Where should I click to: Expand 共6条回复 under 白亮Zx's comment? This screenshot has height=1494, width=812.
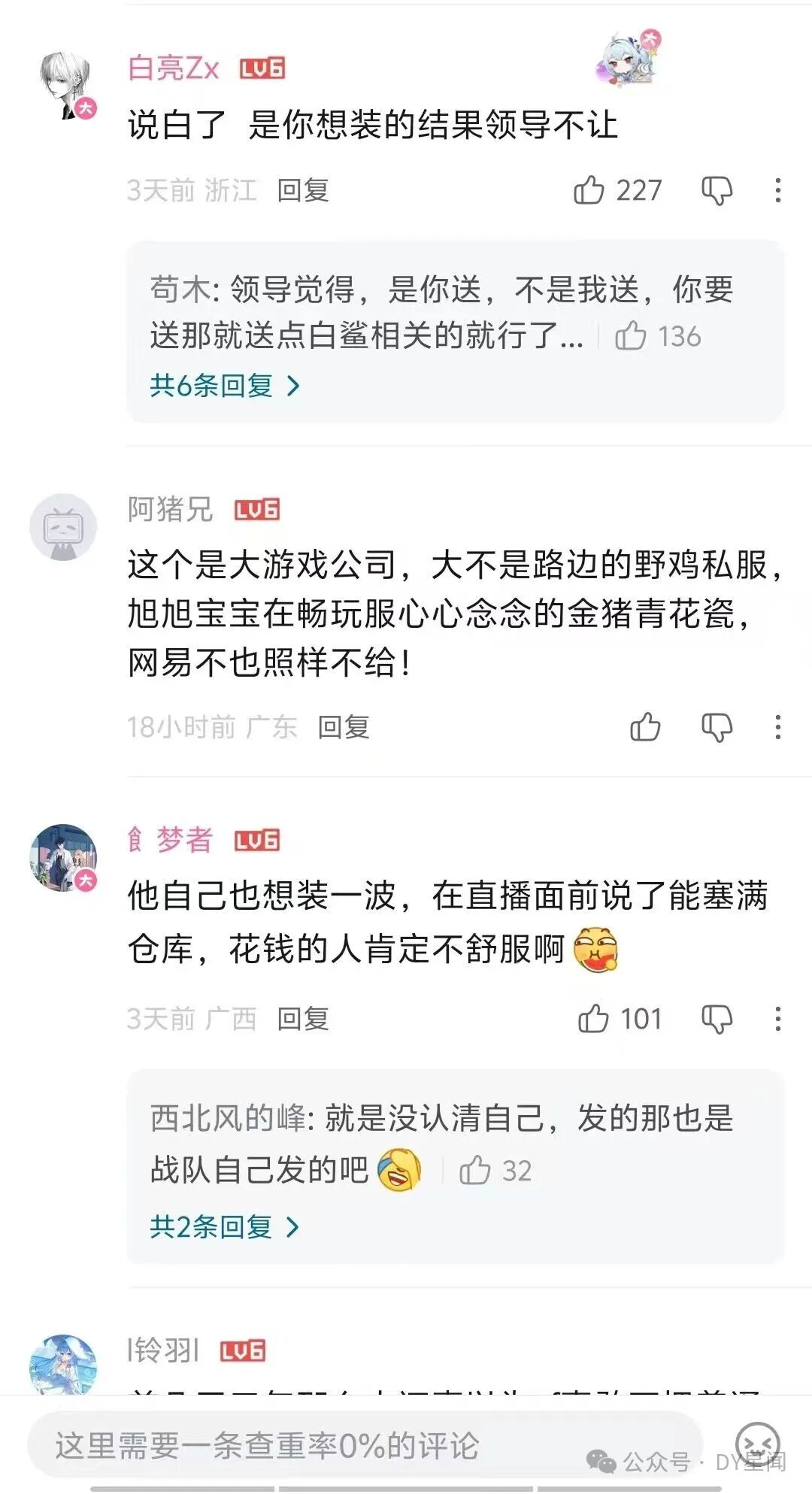point(225,386)
